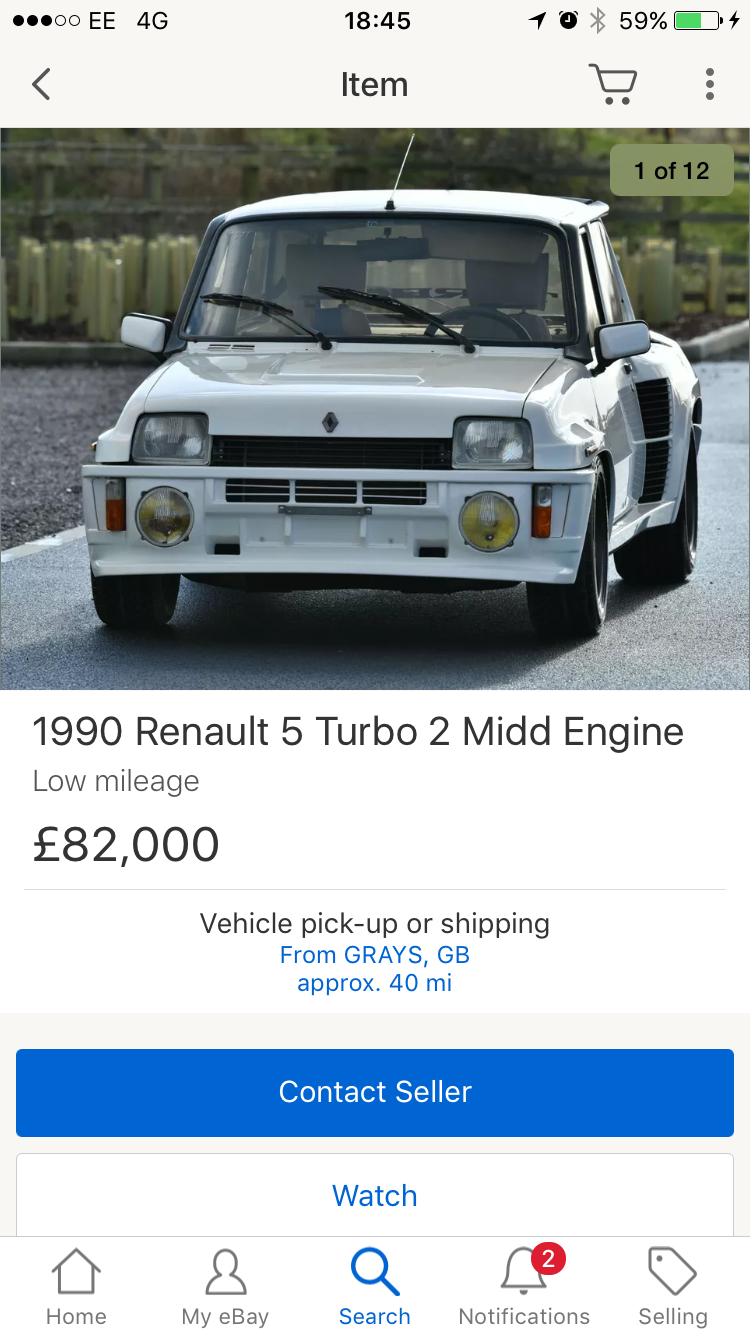Open the My eBay tab
Screen dimensions: 750x1334
coord(225,1287)
